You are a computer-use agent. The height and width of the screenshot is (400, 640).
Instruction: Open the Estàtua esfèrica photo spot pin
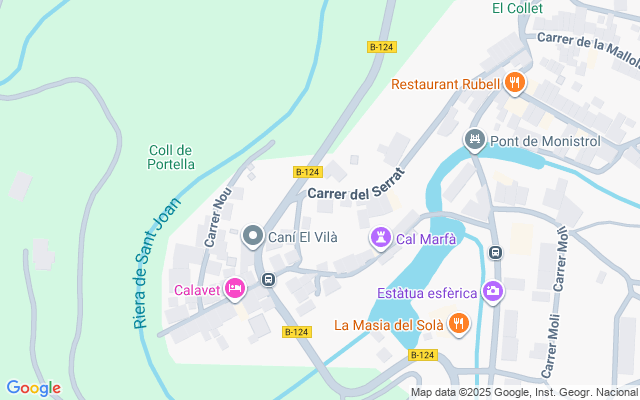point(493,291)
